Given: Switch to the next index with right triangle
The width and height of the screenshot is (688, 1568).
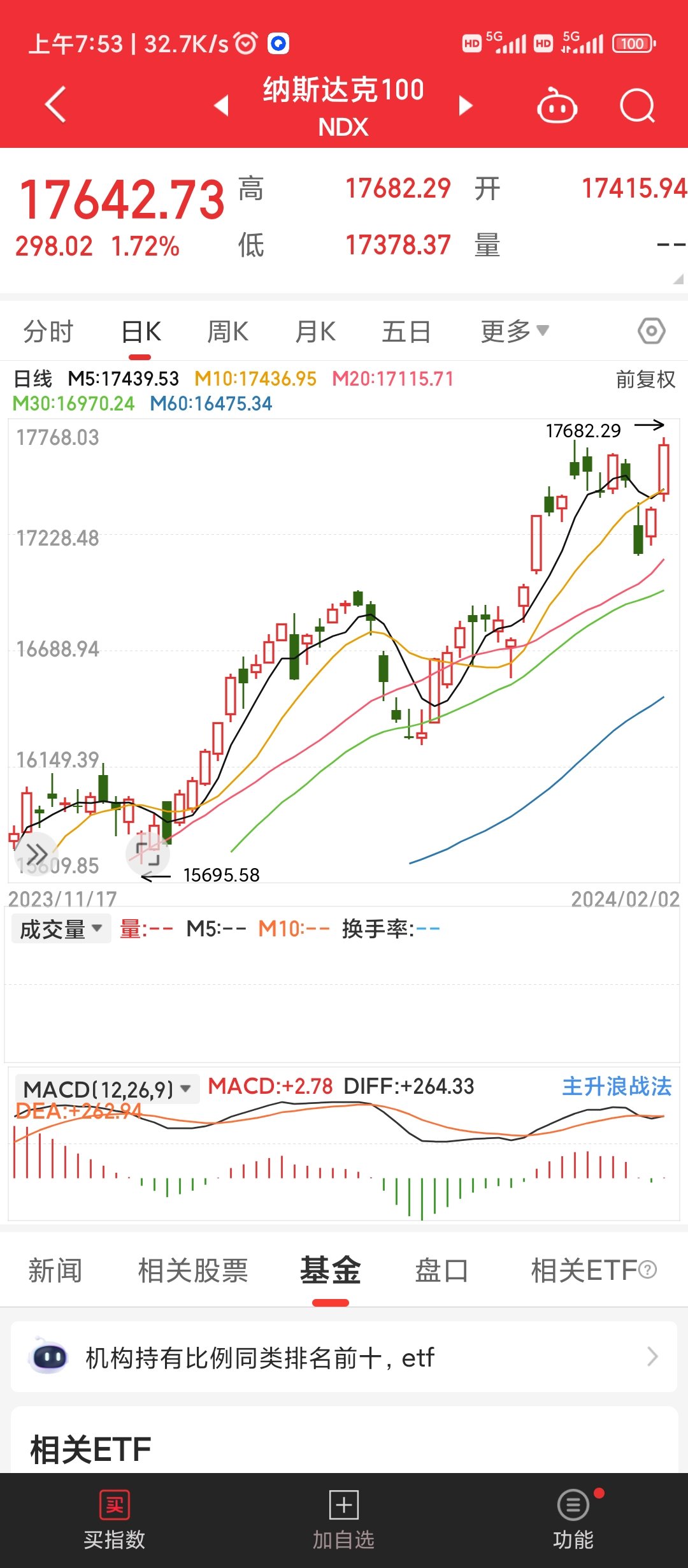Looking at the screenshot, I should (x=466, y=105).
